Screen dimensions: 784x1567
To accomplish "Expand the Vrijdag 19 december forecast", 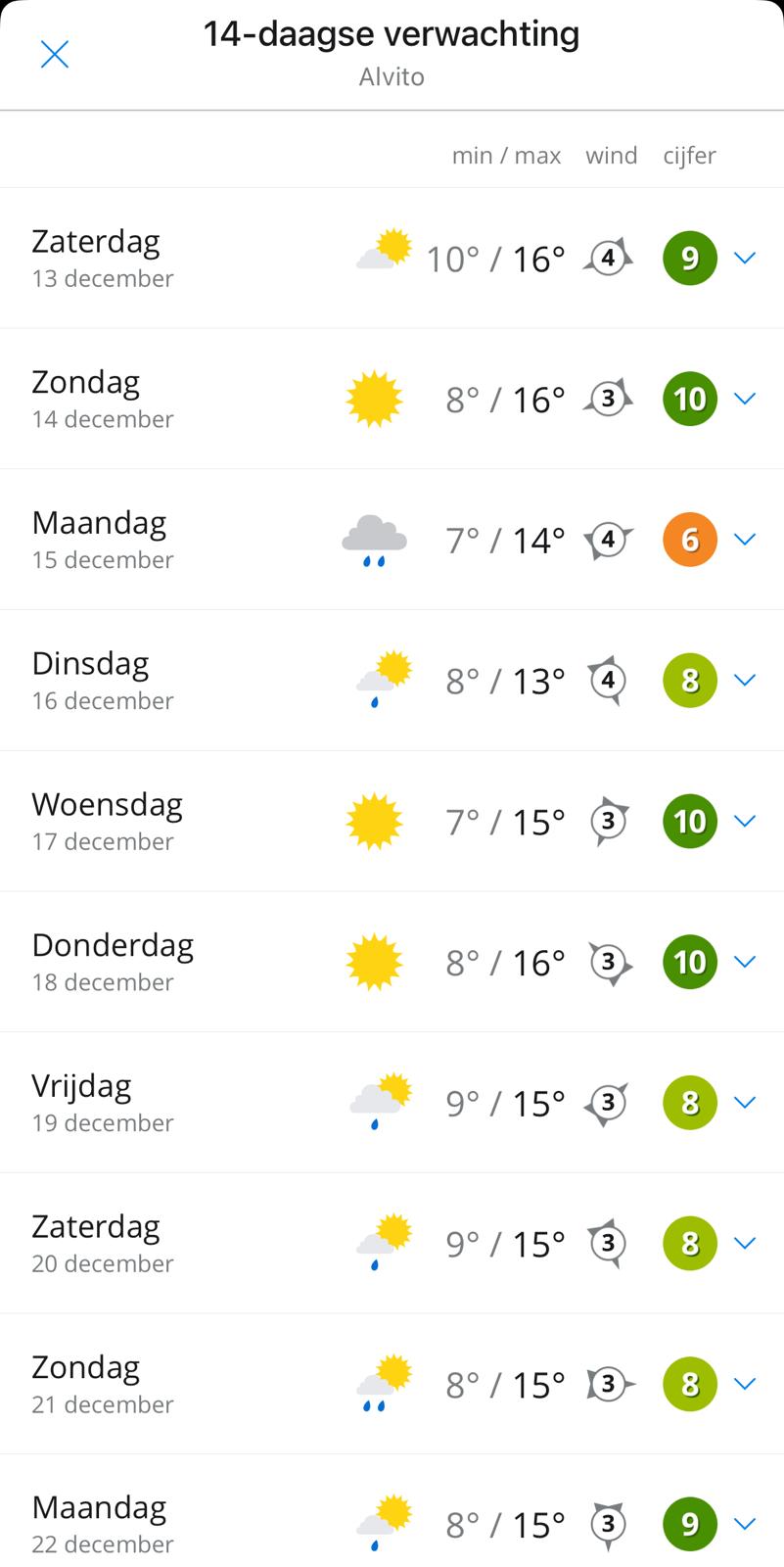I will 745,1103.
